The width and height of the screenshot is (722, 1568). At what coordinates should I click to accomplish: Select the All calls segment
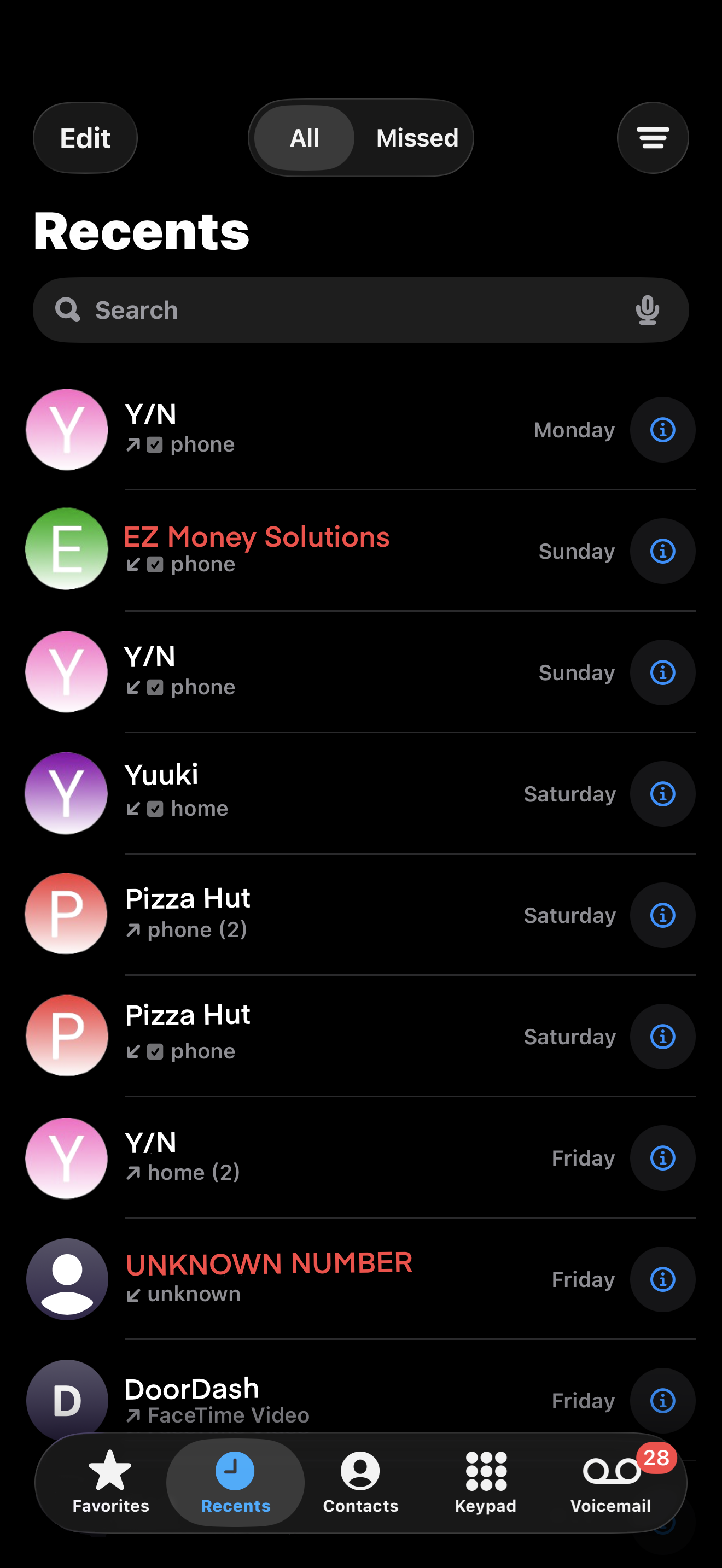(x=304, y=138)
